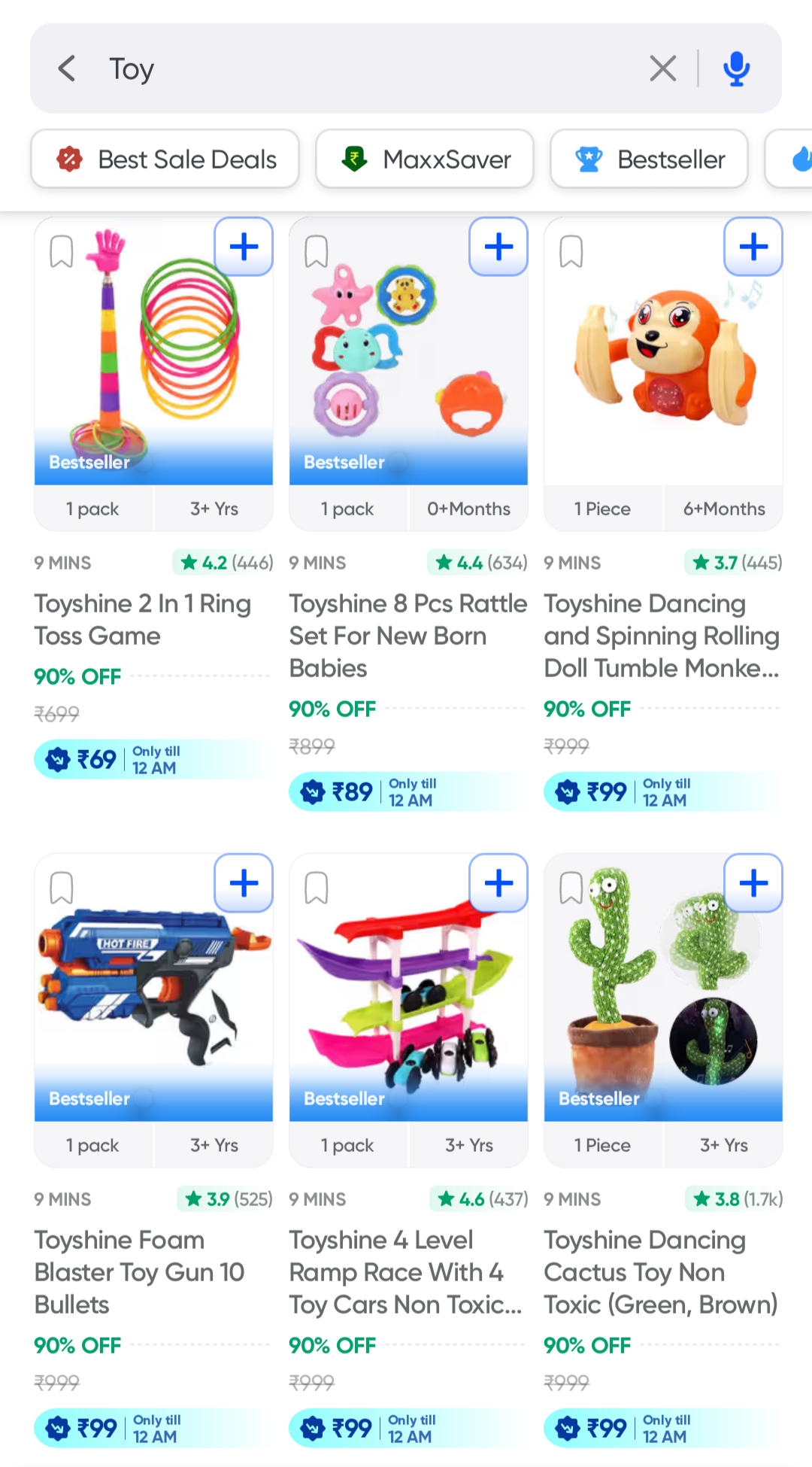The width and height of the screenshot is (812, 1467).
Task: Add Toyshine 8 Pcs Rattle Set to cart
Action: 498,247
